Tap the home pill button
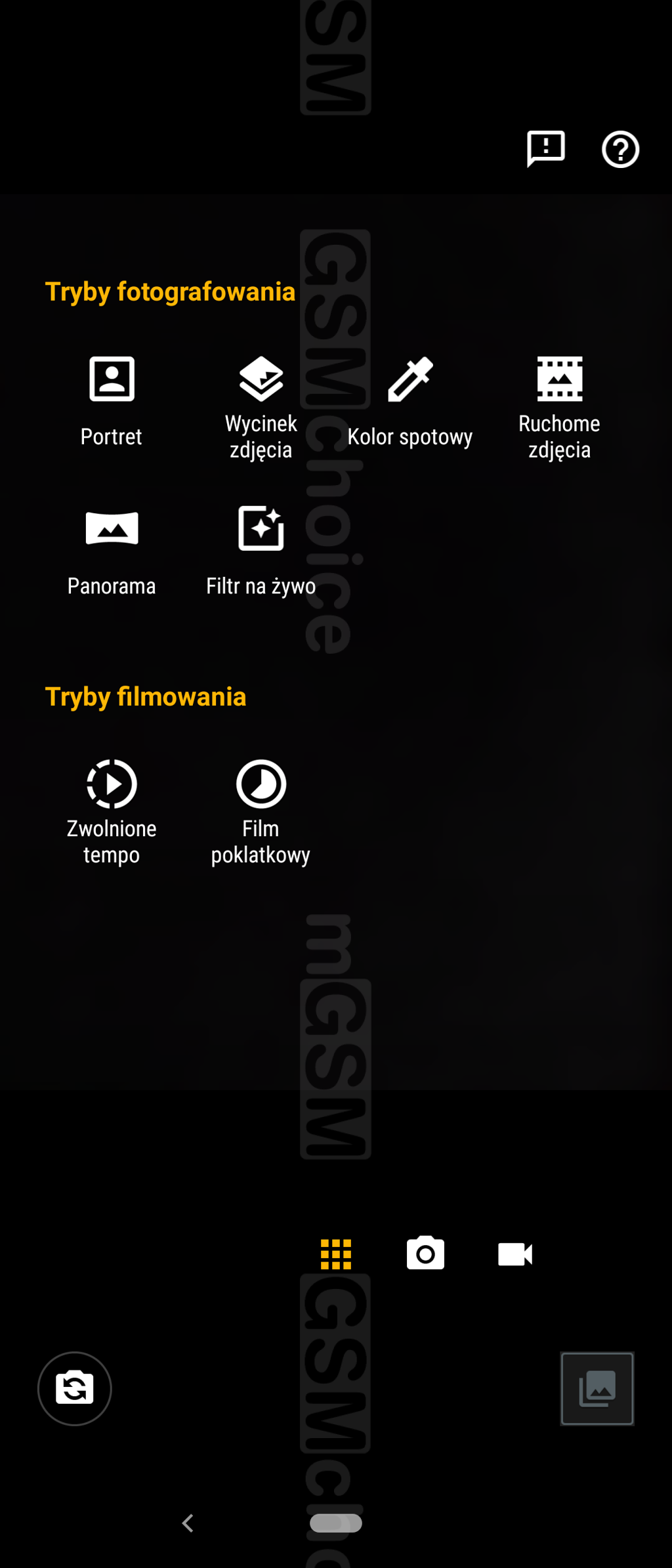Screen dimensions: 672x1568 pos(336,1523)
